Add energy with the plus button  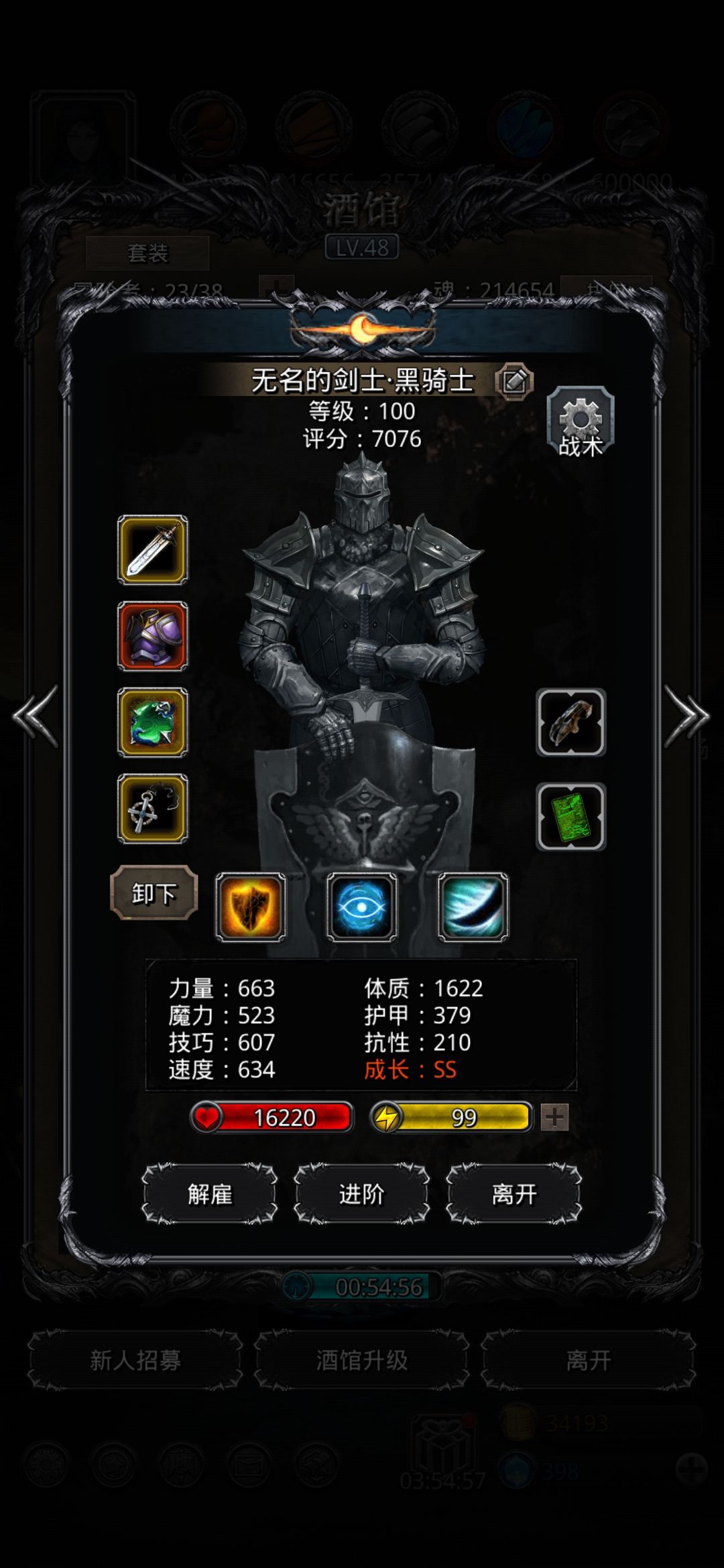pyautogui.click(x=555, y=1117)
